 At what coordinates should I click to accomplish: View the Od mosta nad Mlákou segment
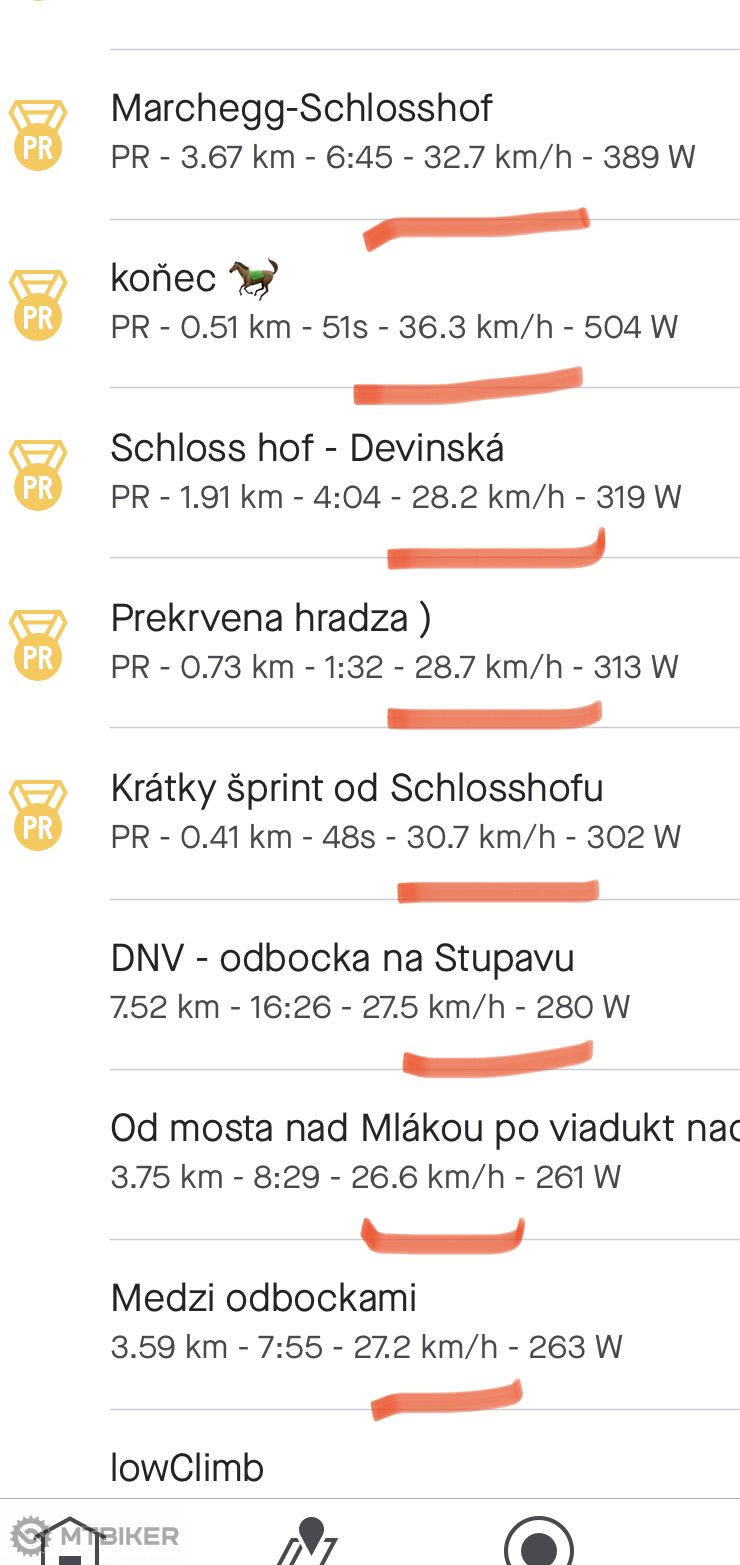(400, 1151)
